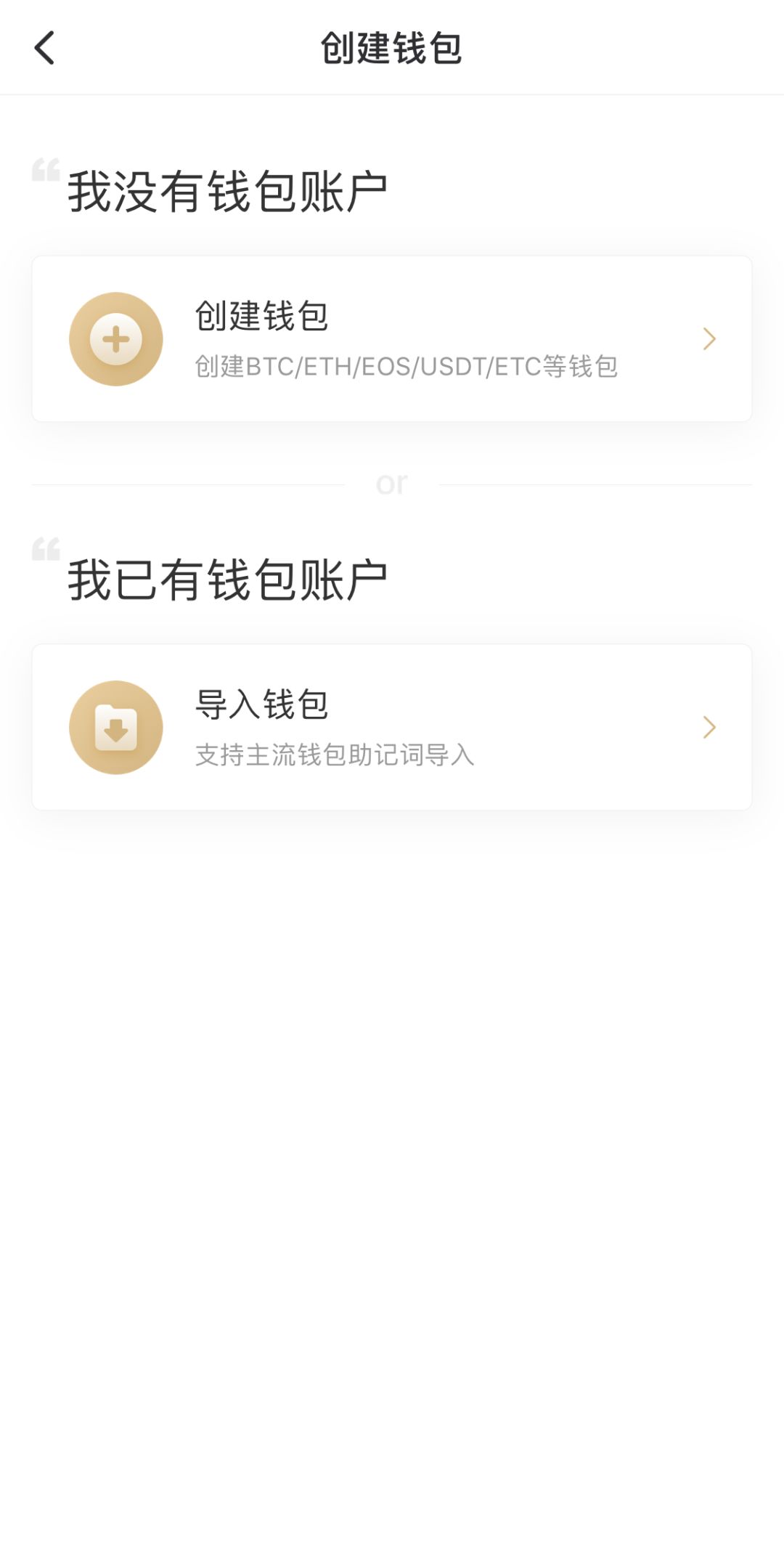Open the 创建钱包 create wallet option

point(392,338)
